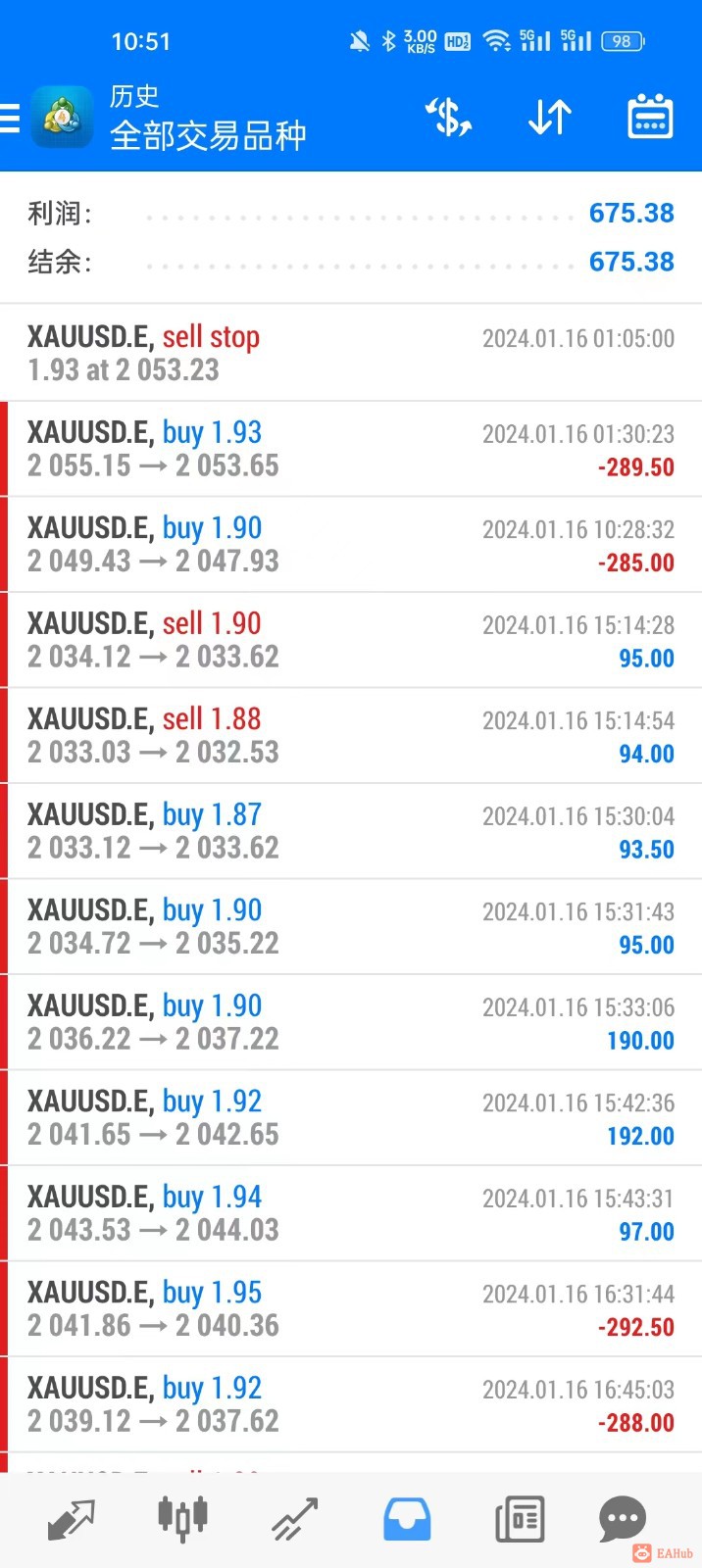Screen dimensions: 702x1568
Task: Open the side menu drawer
Action: coord(10,118)
